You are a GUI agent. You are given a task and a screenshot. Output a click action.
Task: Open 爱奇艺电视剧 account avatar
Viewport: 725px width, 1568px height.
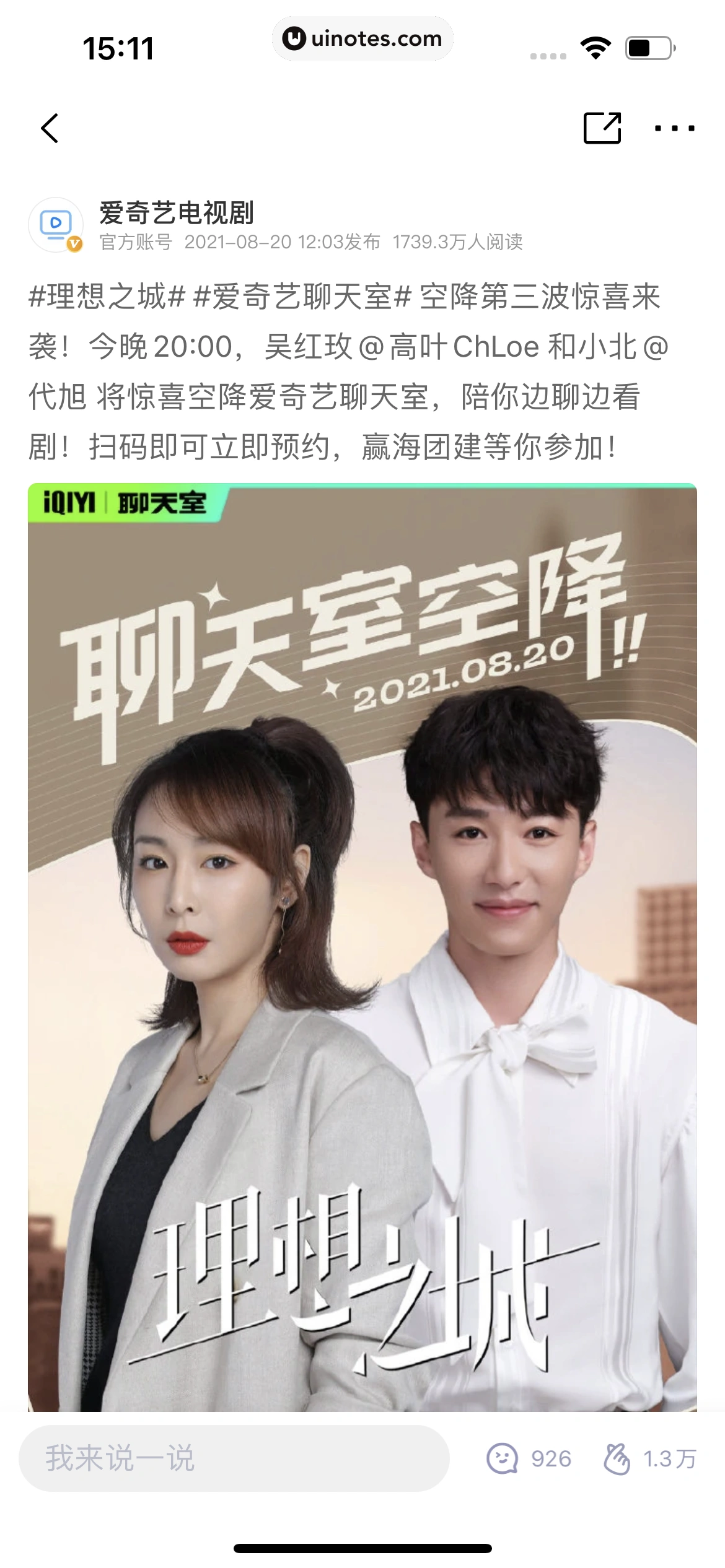pyautogui.click(x=56, y=225)
